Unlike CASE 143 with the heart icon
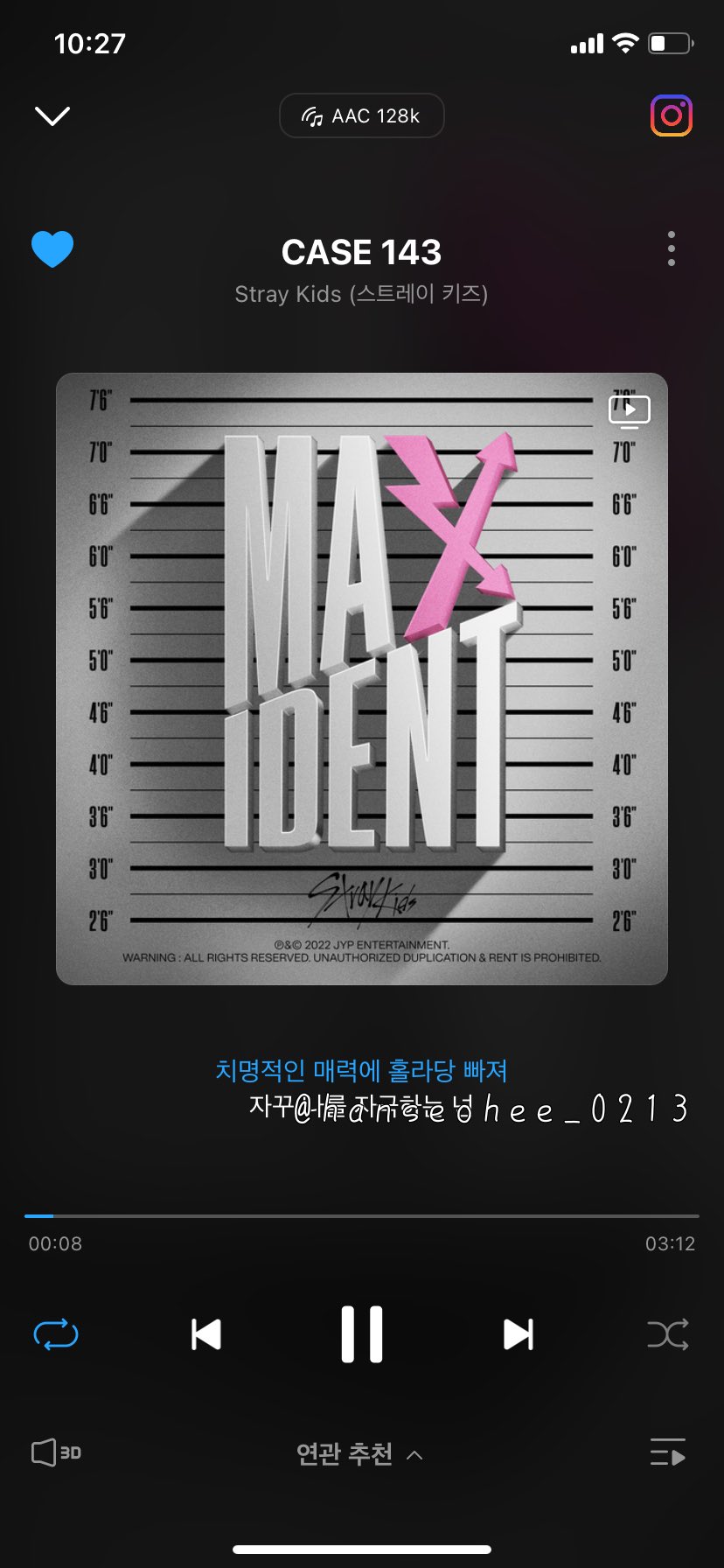This screenshot has width=724, height=1568. click(52, 249)
